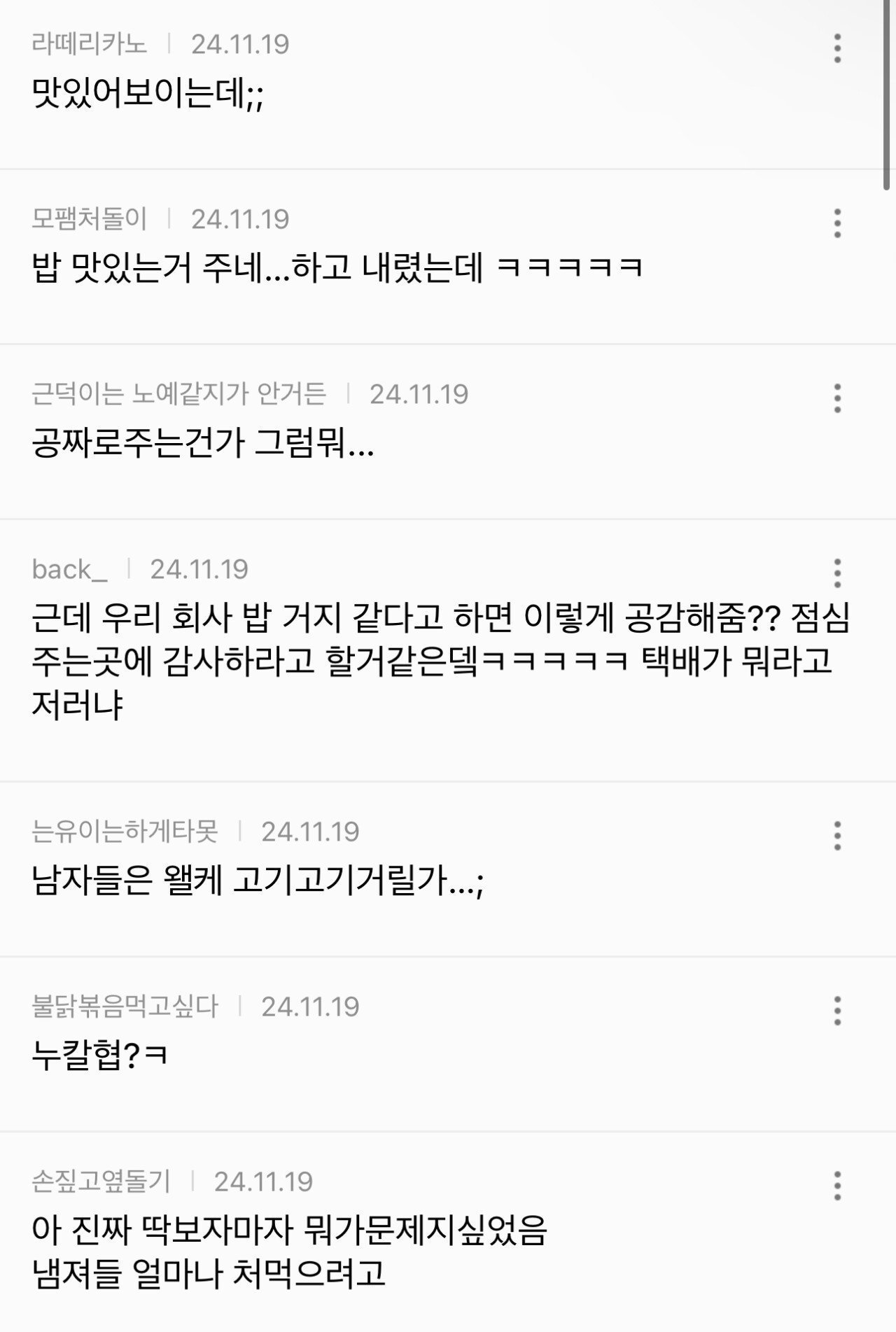Open options for 공짜로주는건가 그럼뭐 comment

(837, 398)
